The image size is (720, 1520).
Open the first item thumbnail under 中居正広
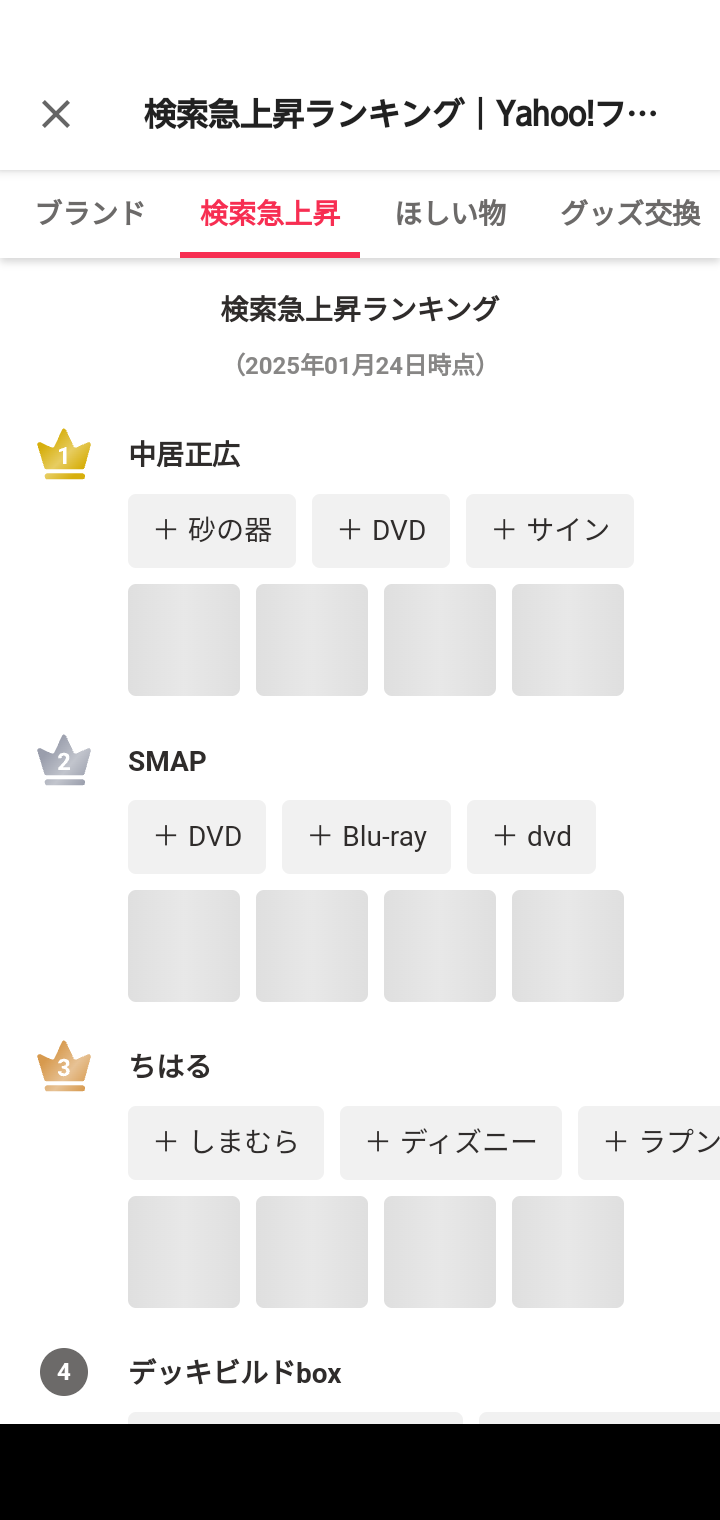pyautogui.click(x=184, y=639)
